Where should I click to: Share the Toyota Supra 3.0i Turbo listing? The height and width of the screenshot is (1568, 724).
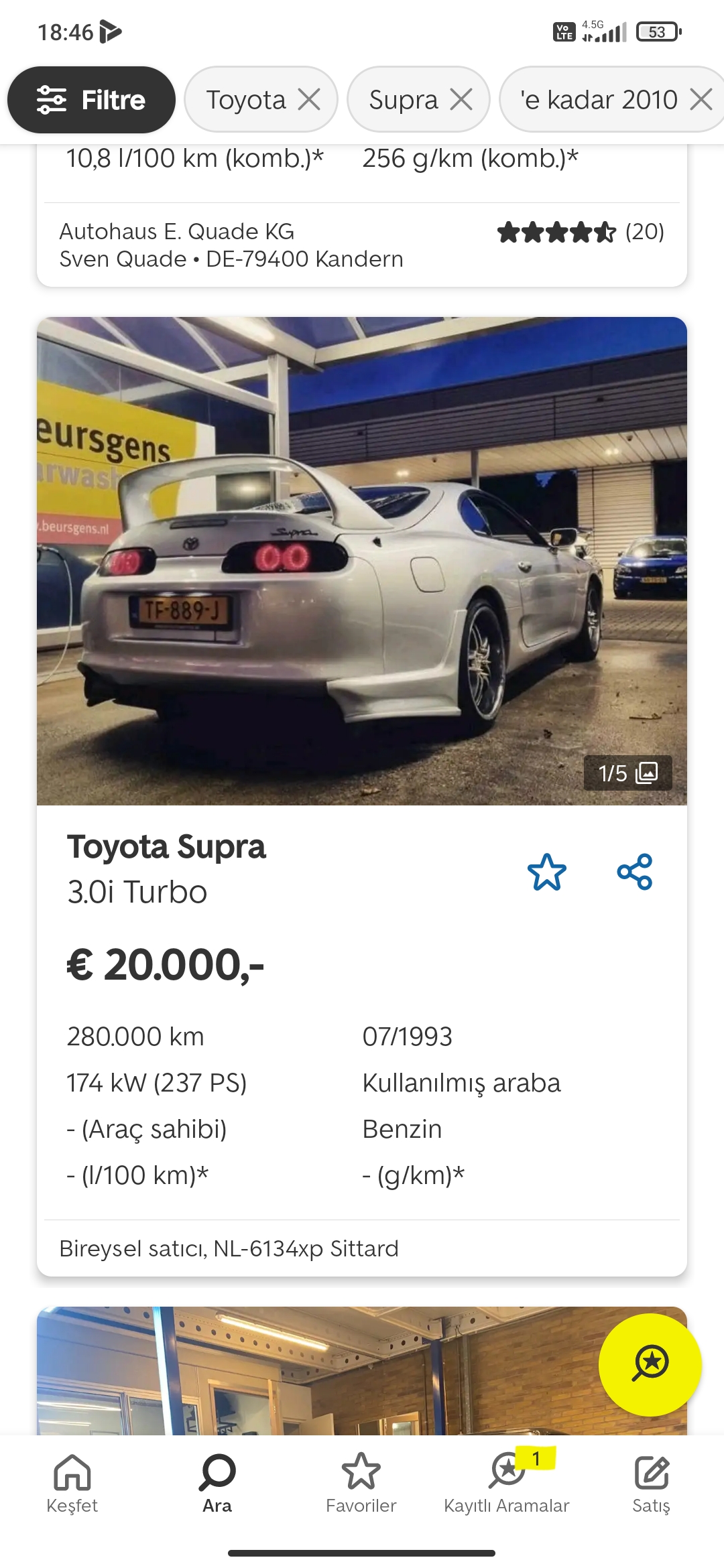pyautogui.click(x=634, y=872)
